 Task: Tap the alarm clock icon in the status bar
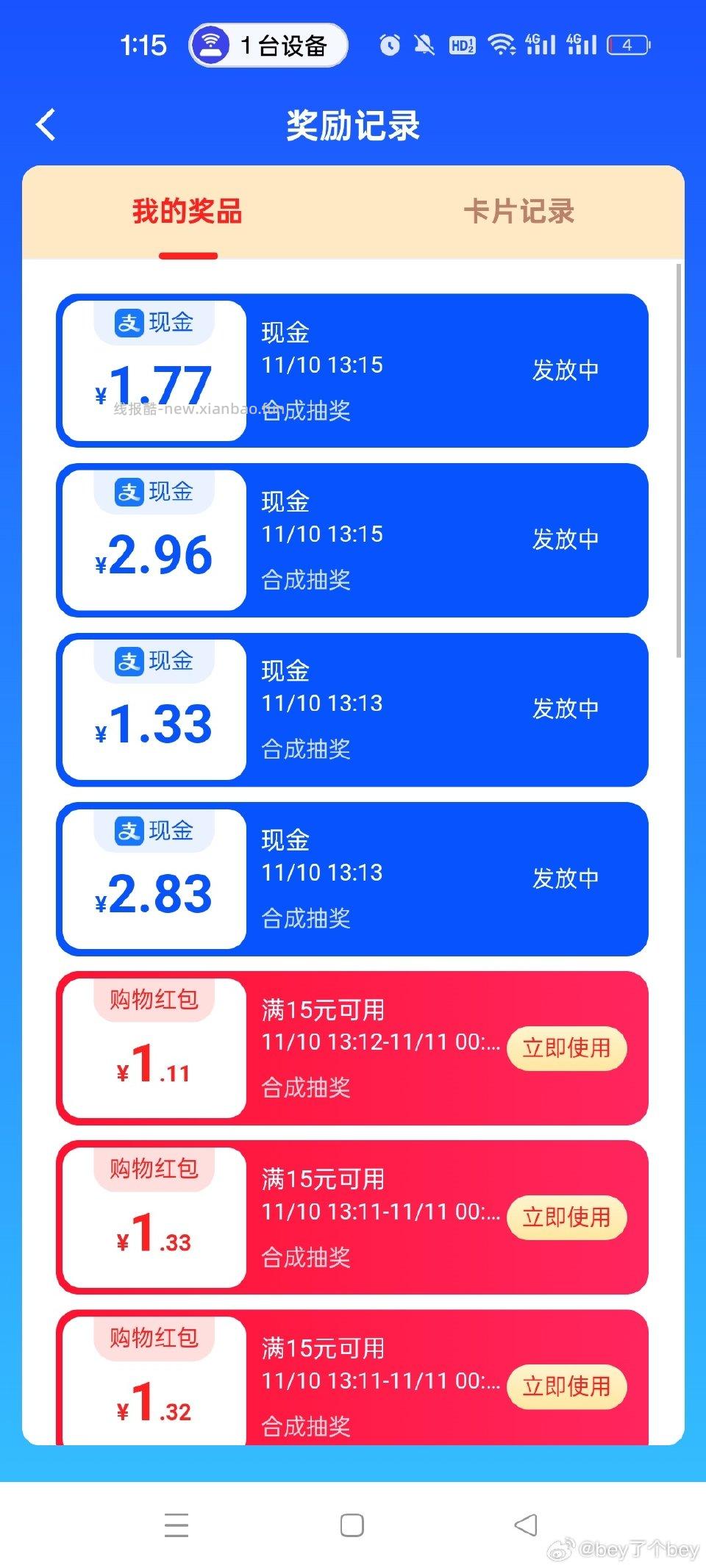[391, 44]
